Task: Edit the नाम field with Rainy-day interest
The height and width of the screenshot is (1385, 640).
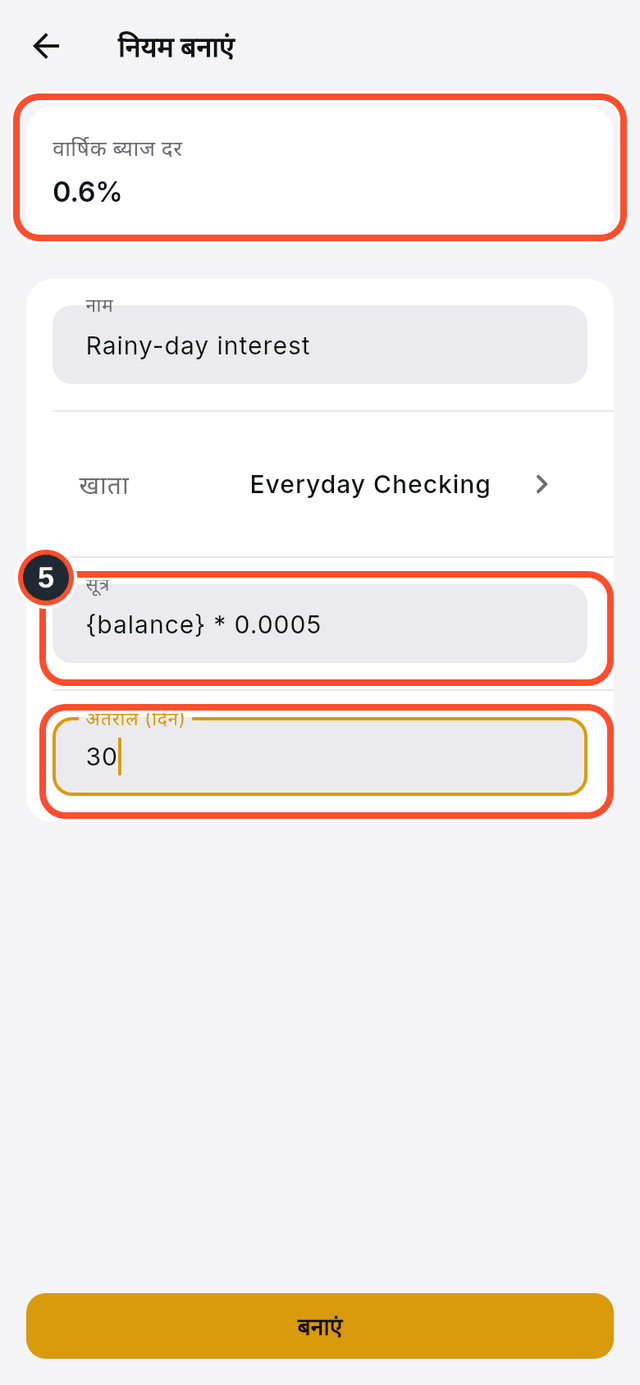Action: coord(320,344)
